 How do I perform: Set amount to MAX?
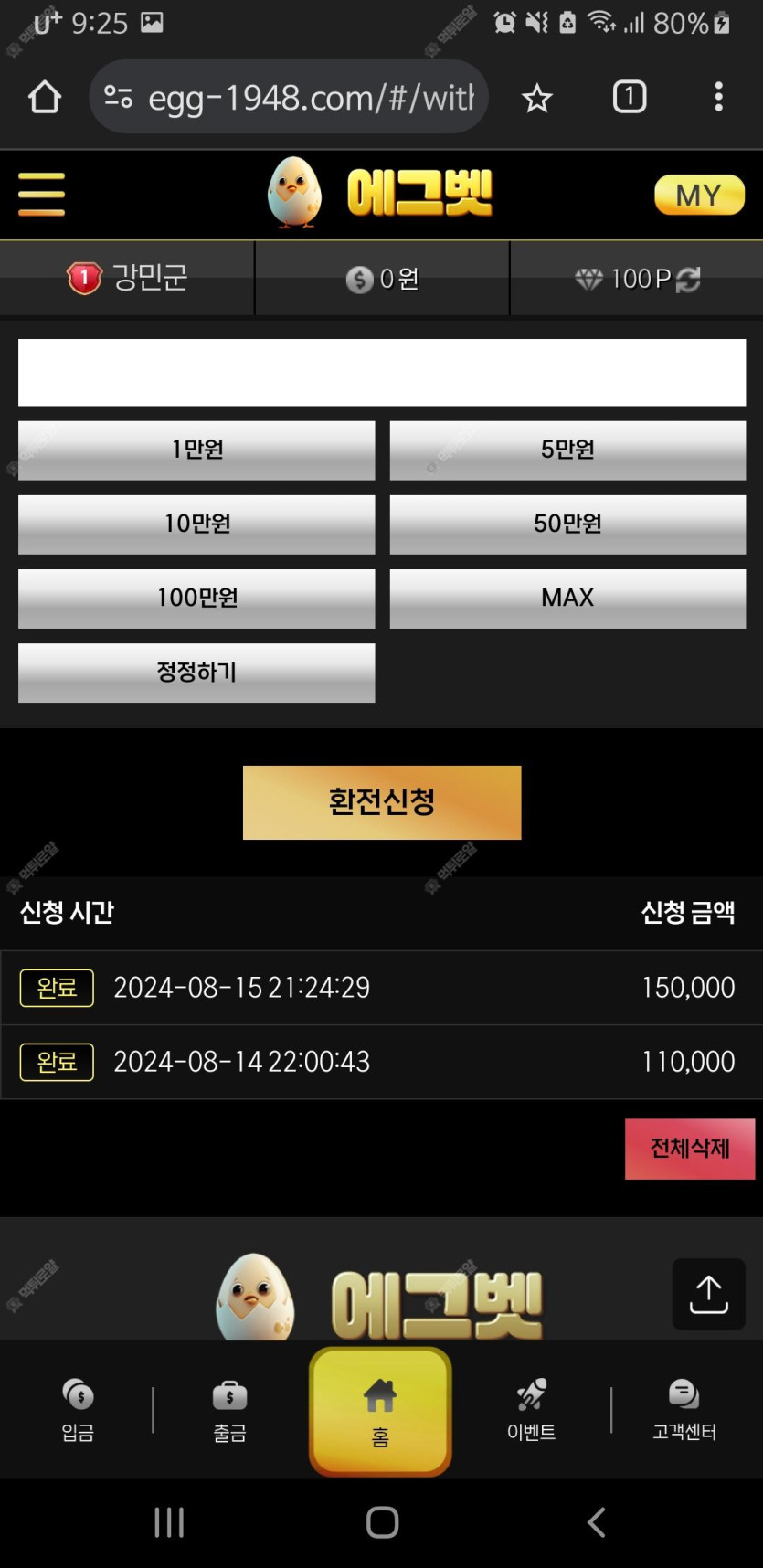click(x=567, y=598)
